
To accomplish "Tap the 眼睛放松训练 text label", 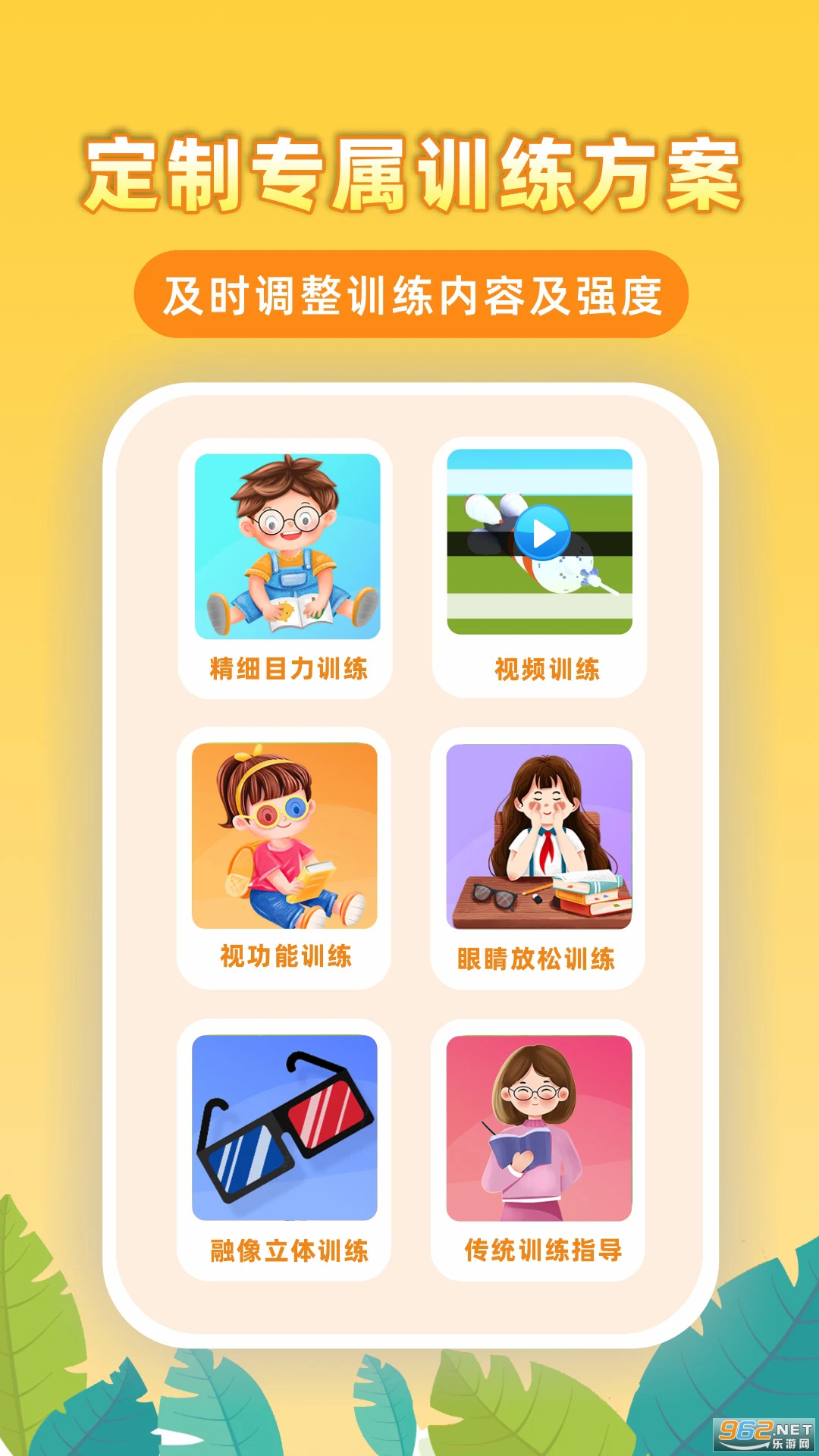I will coord(540,957).
